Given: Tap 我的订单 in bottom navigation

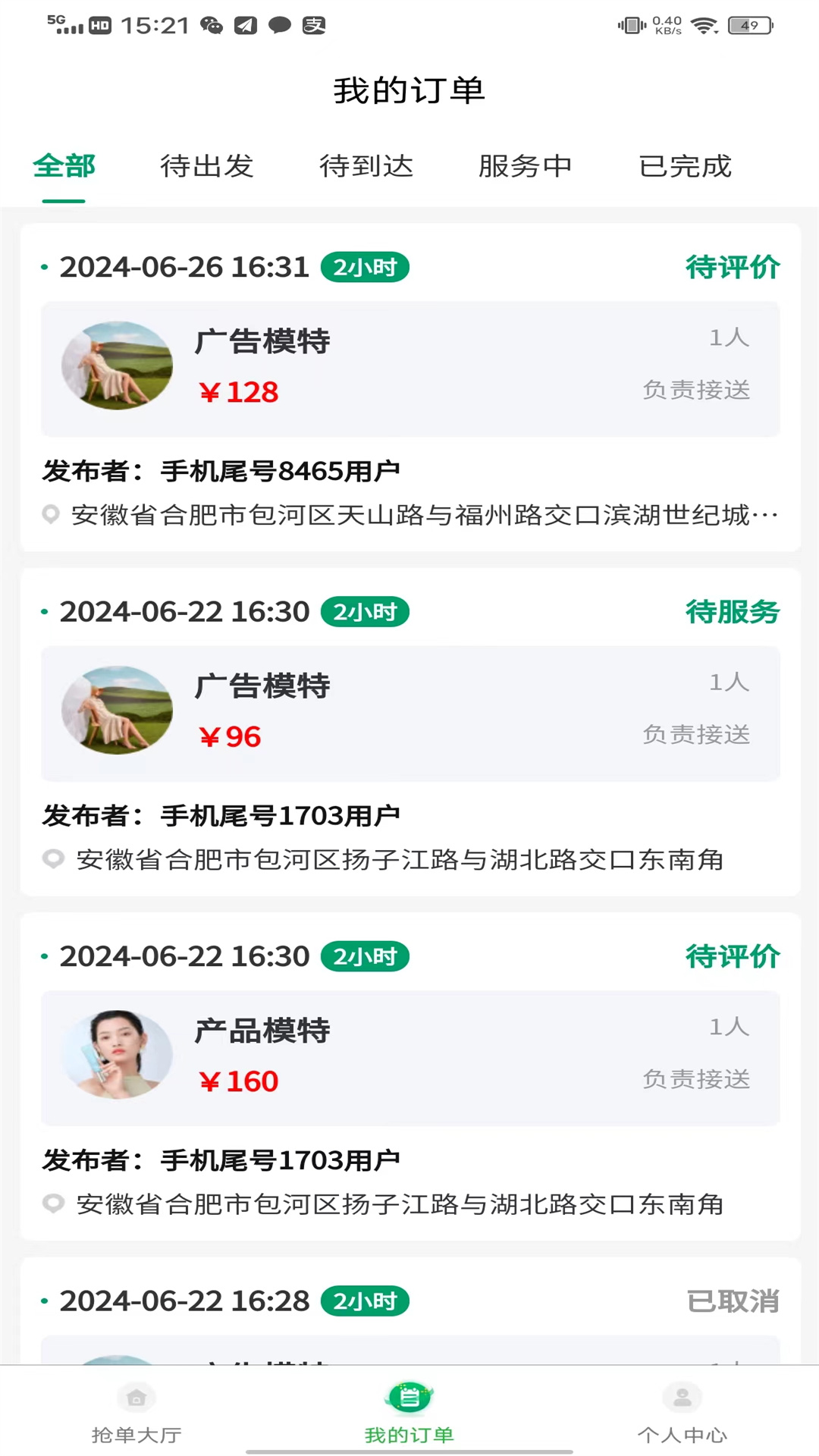Looking at the screenshot, I should pos(409,1412).
